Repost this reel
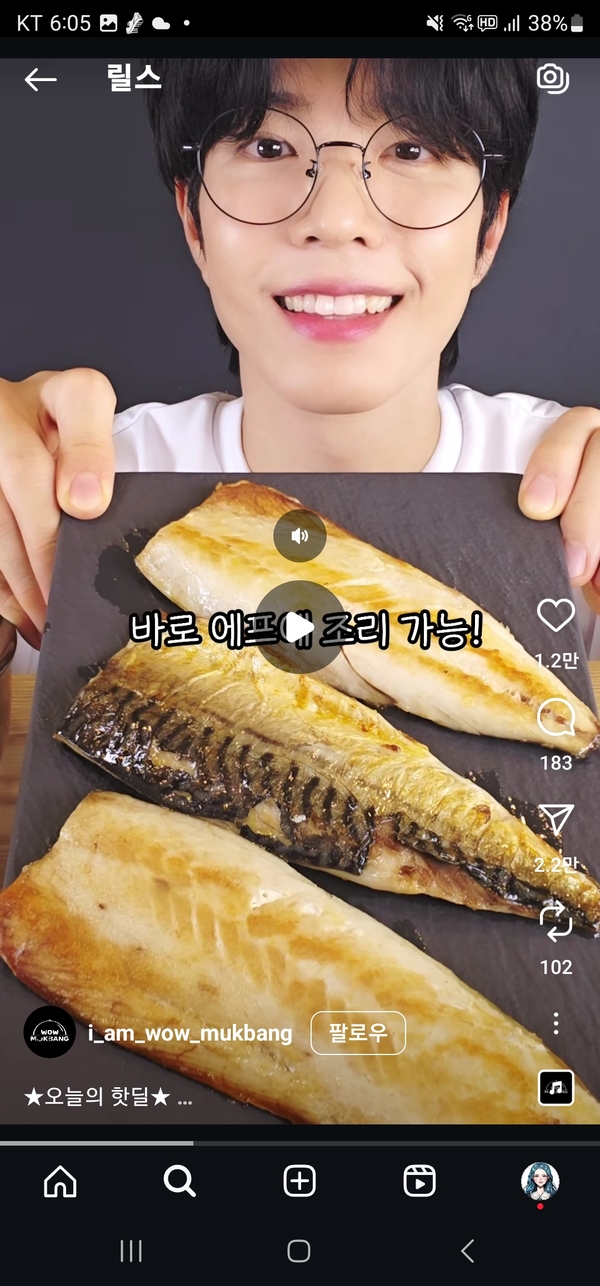Viewport: 600px width, 1286px height. pyautogui.click(x=556, y=921)
